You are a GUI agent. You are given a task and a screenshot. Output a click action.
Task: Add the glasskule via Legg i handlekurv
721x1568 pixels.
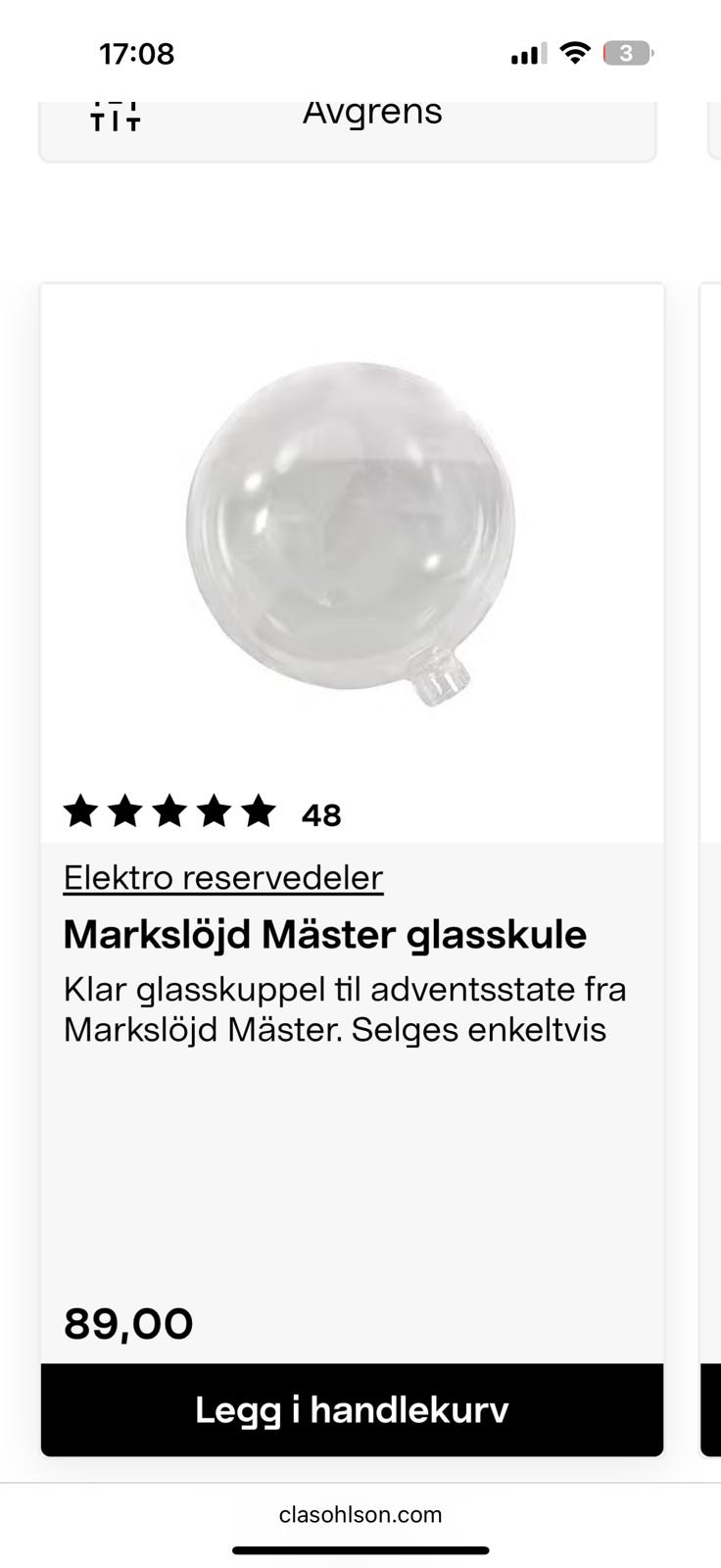point(351,1409)
